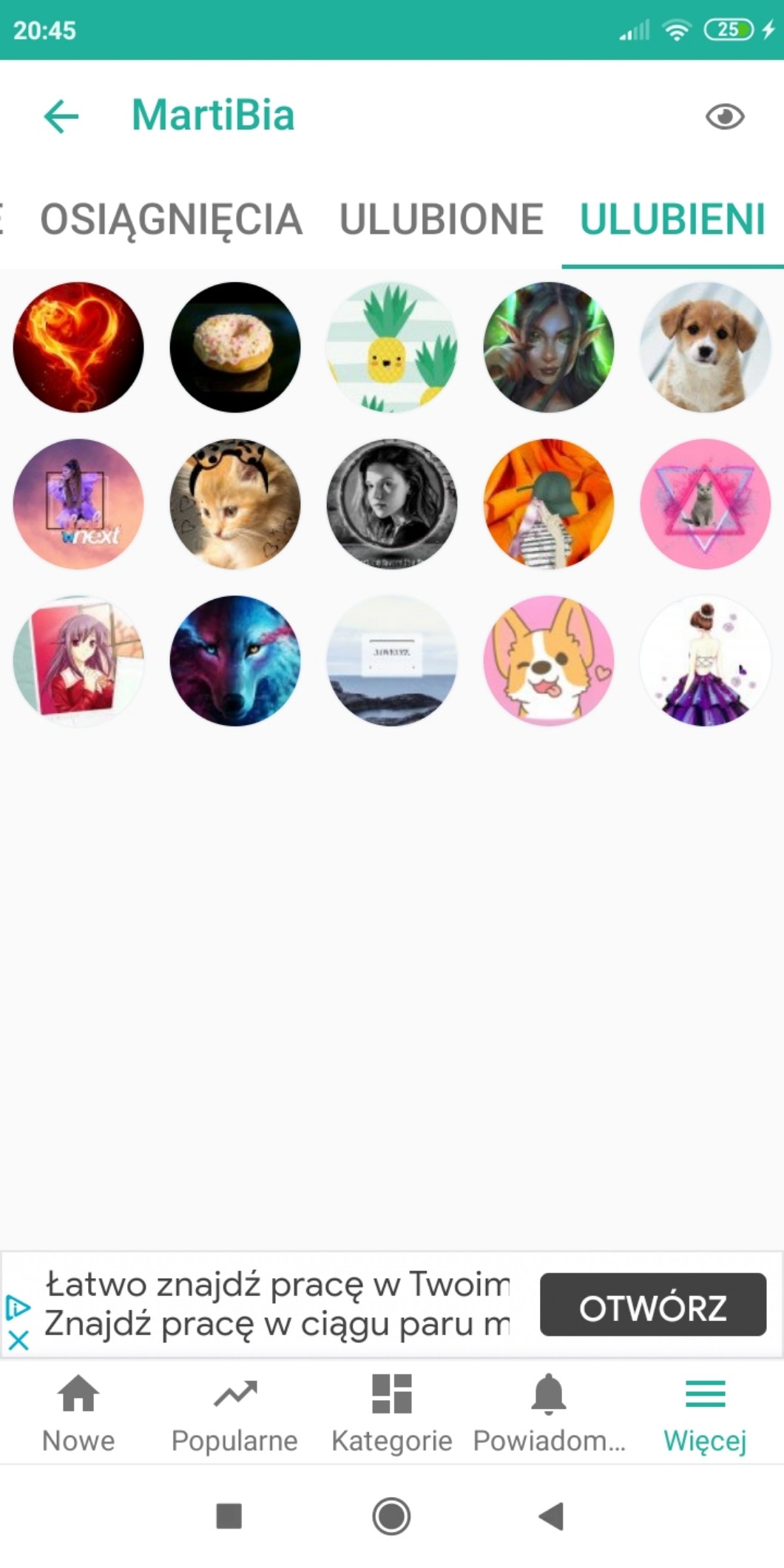The image size is (784, 1568).
Task: Open the Kategorie tab
Action: 391,1413
